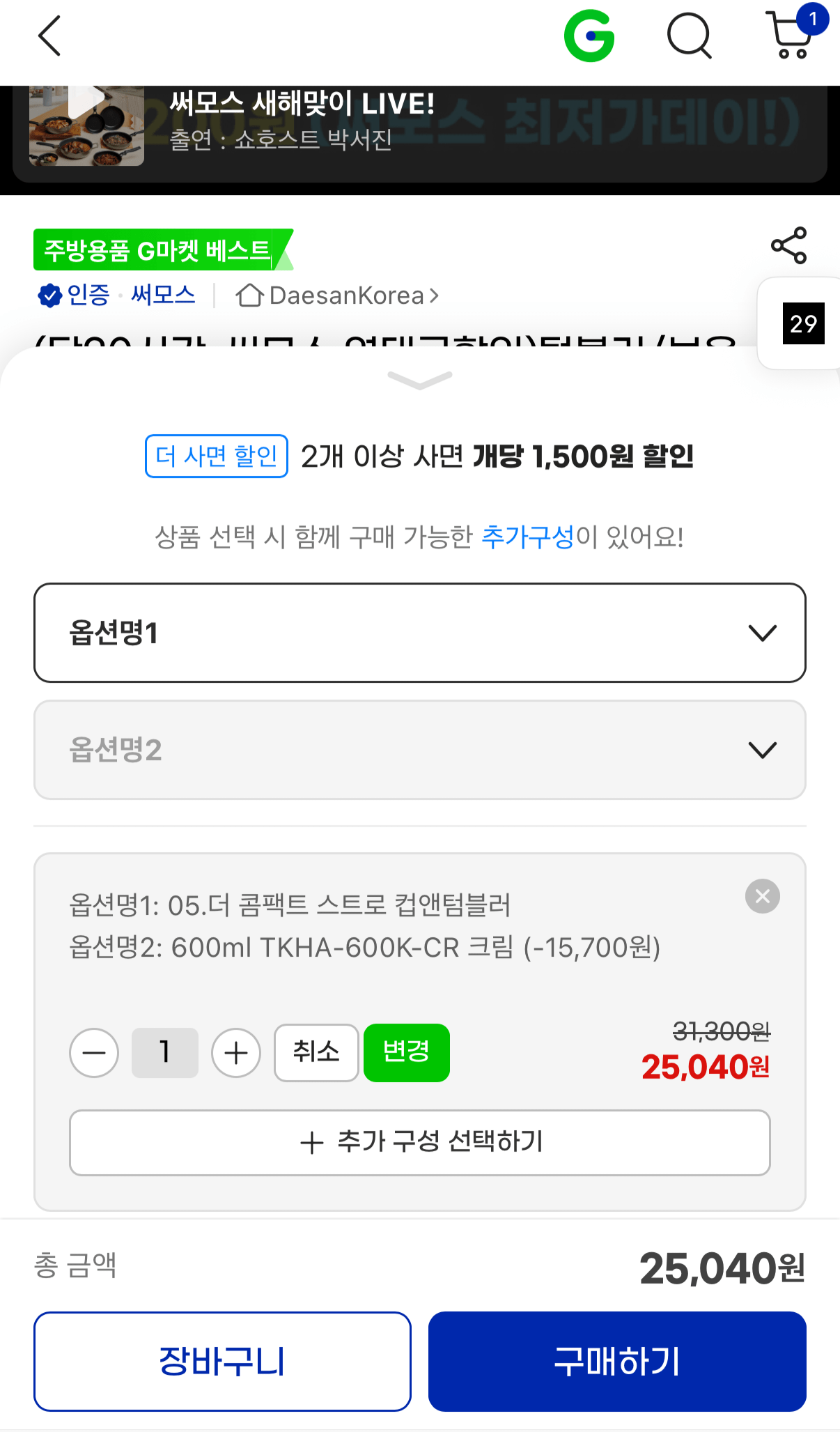Decrease quantity with the minus button
Image resolution: width=840 pixels, height=1432 pixels.
click(x=94, y=1052)
